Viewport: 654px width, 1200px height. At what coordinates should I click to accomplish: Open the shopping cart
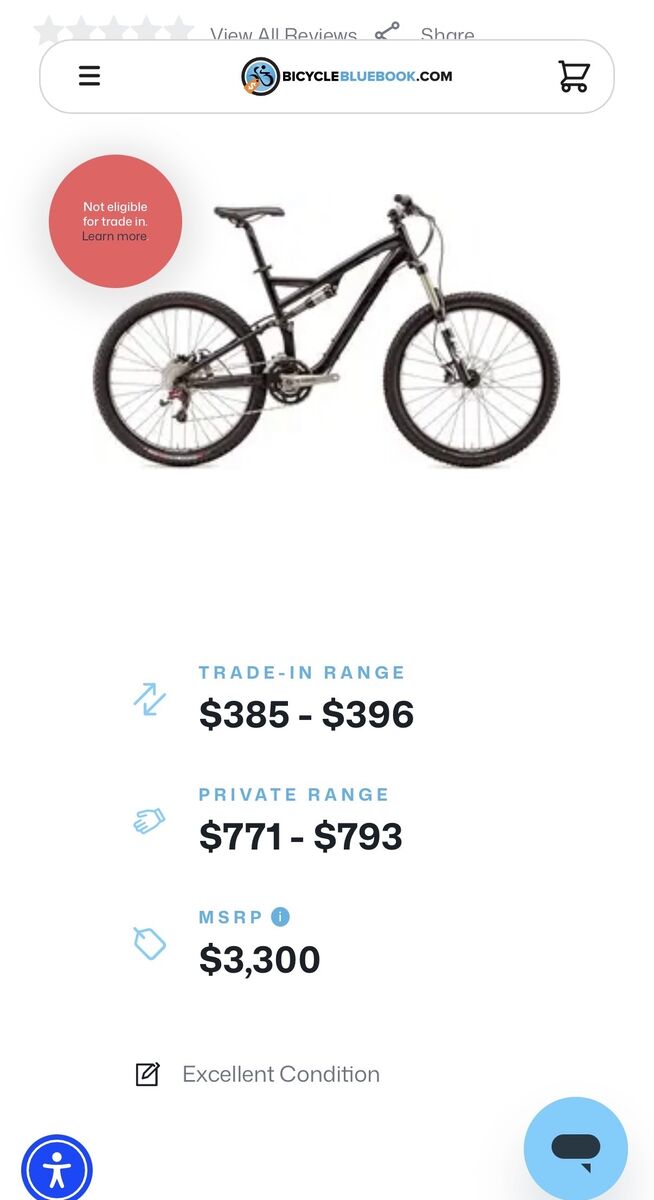point(573,76)
